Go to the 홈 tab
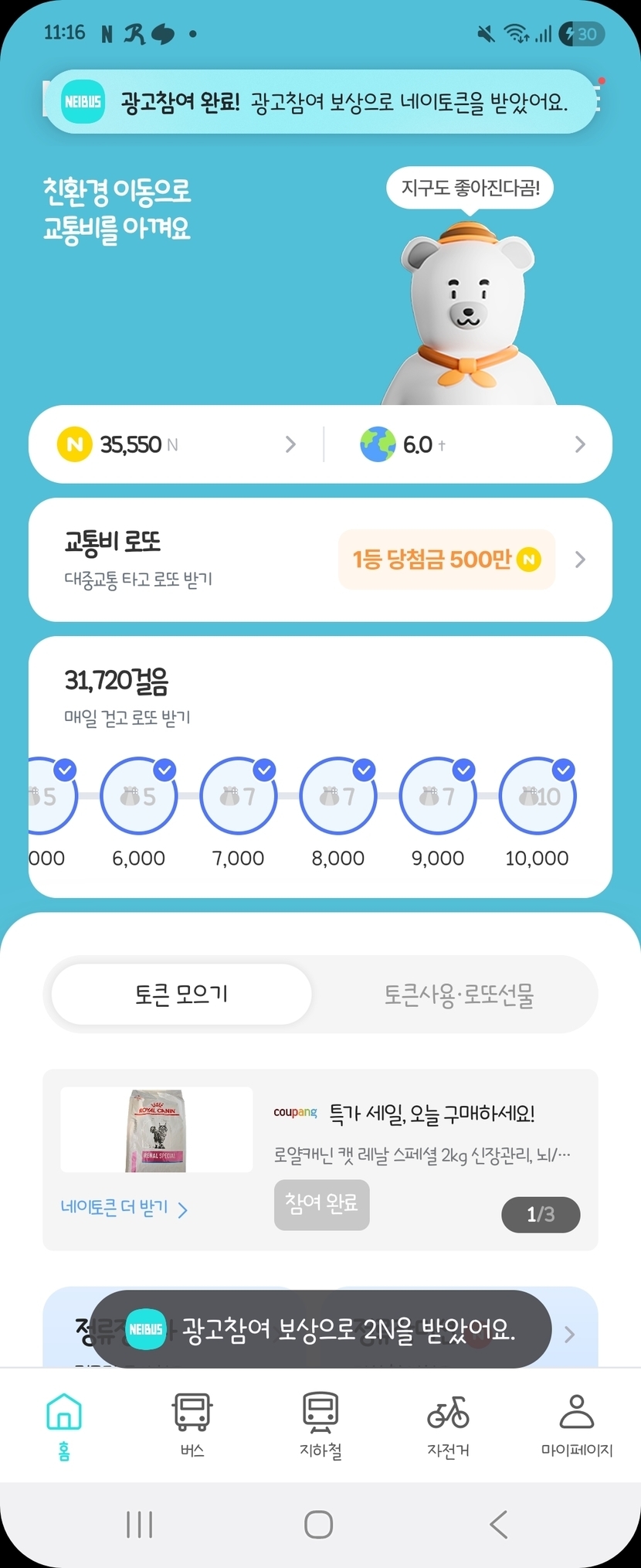This screenshot has height=1568, width=641. (64, 1426)
